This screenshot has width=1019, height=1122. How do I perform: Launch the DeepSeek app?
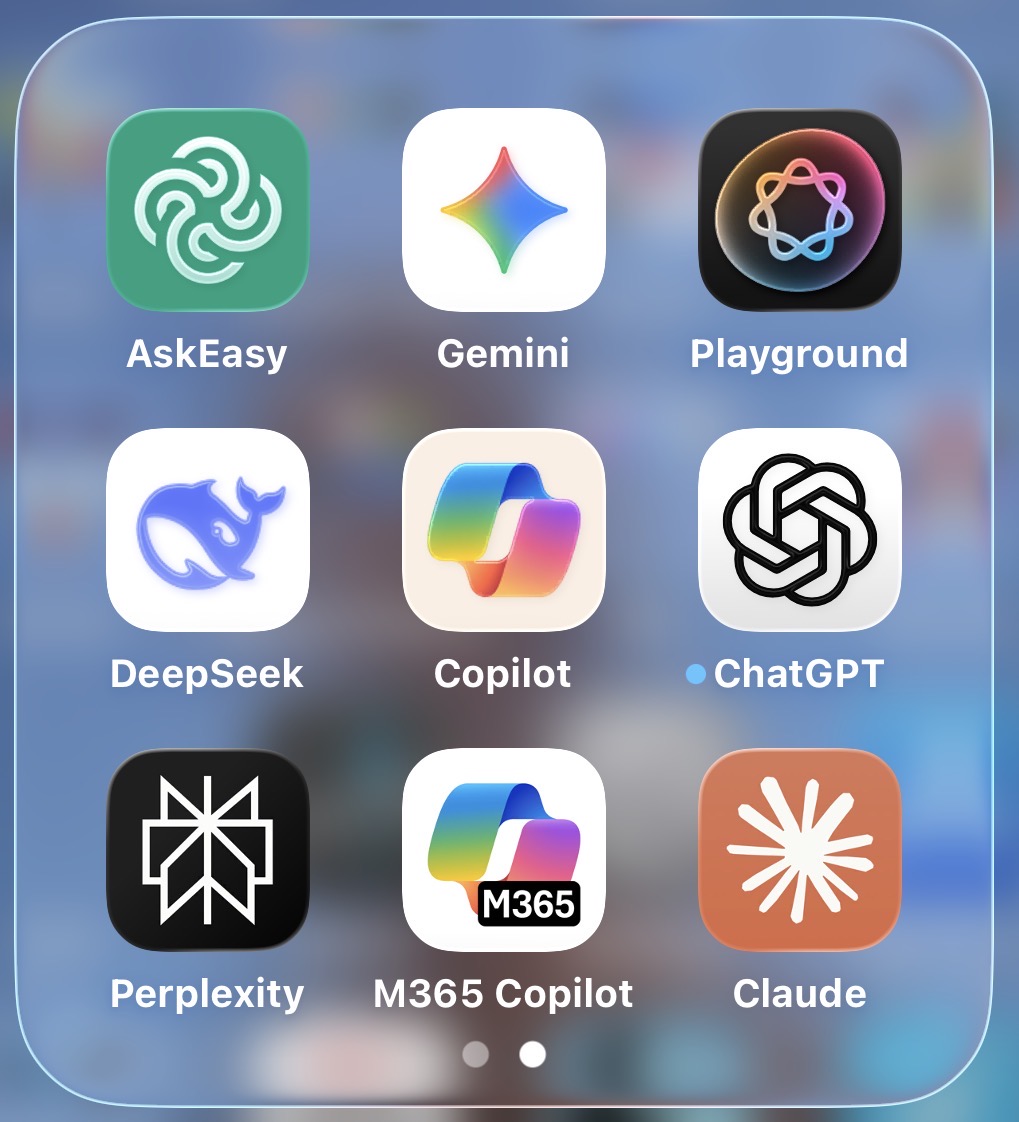pyautogui.click(x=207, y=530)
